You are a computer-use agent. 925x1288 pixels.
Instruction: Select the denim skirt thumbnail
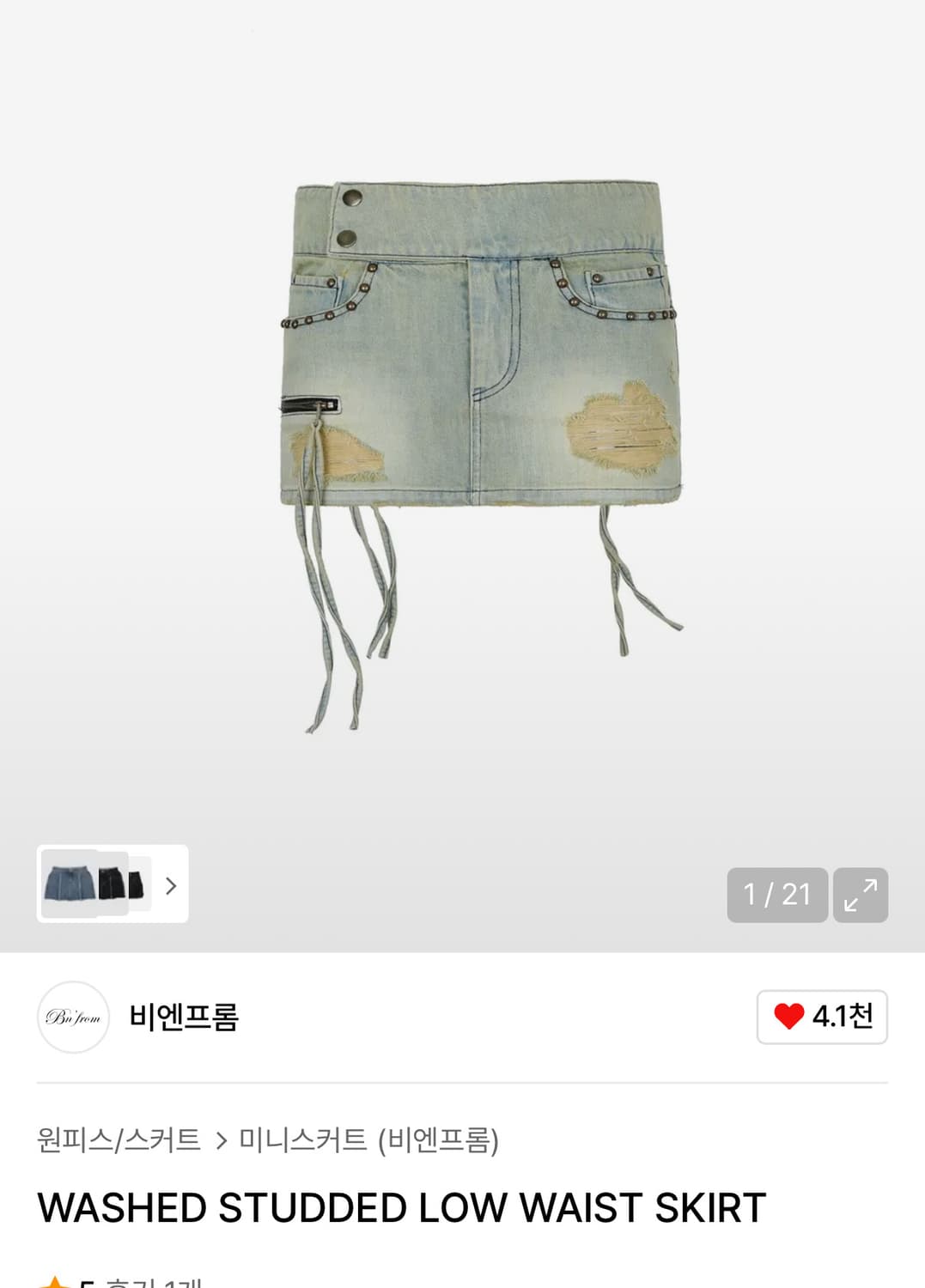coord(69,884)
